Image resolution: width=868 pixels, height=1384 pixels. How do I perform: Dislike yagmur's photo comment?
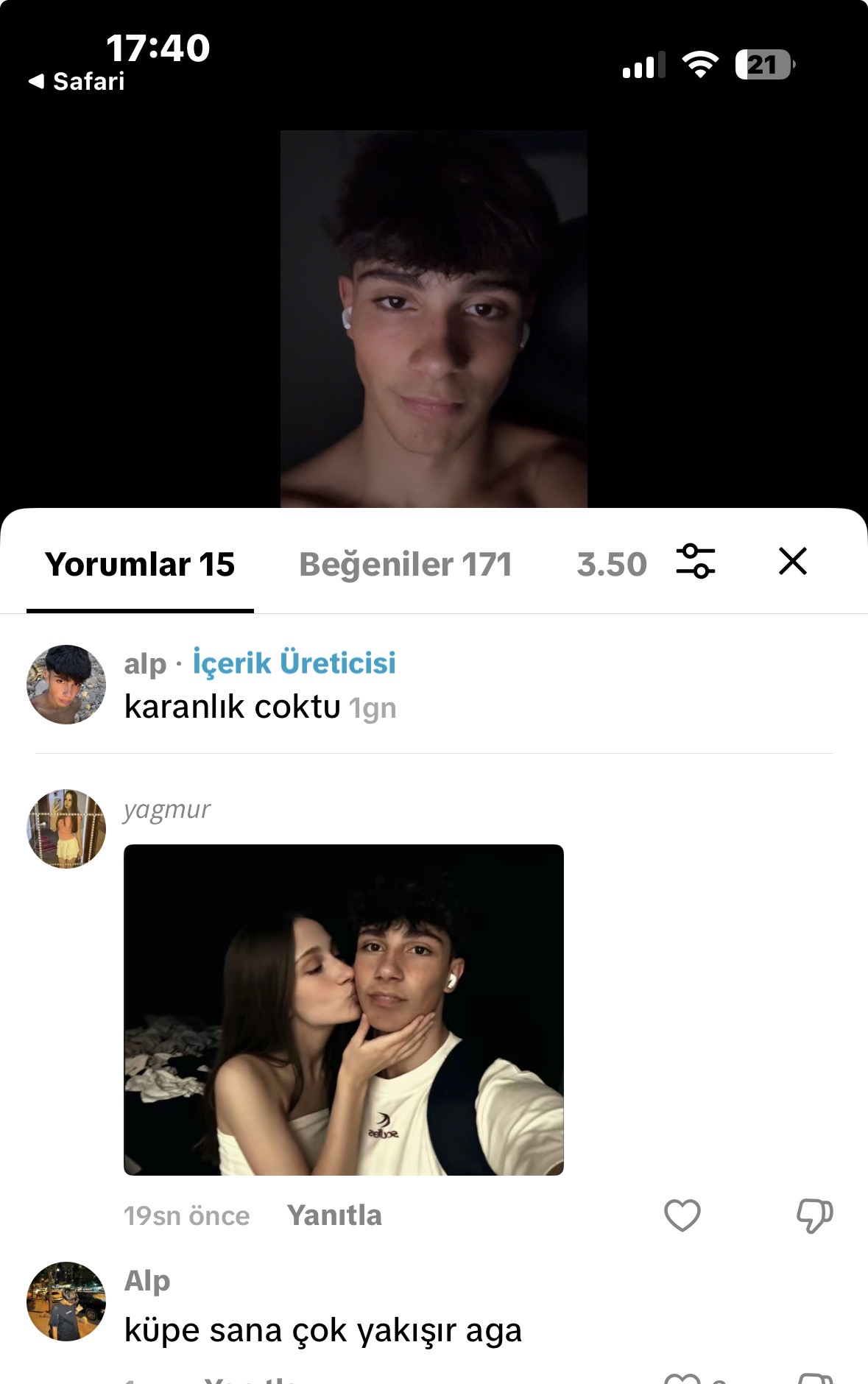coord(814,1215)
